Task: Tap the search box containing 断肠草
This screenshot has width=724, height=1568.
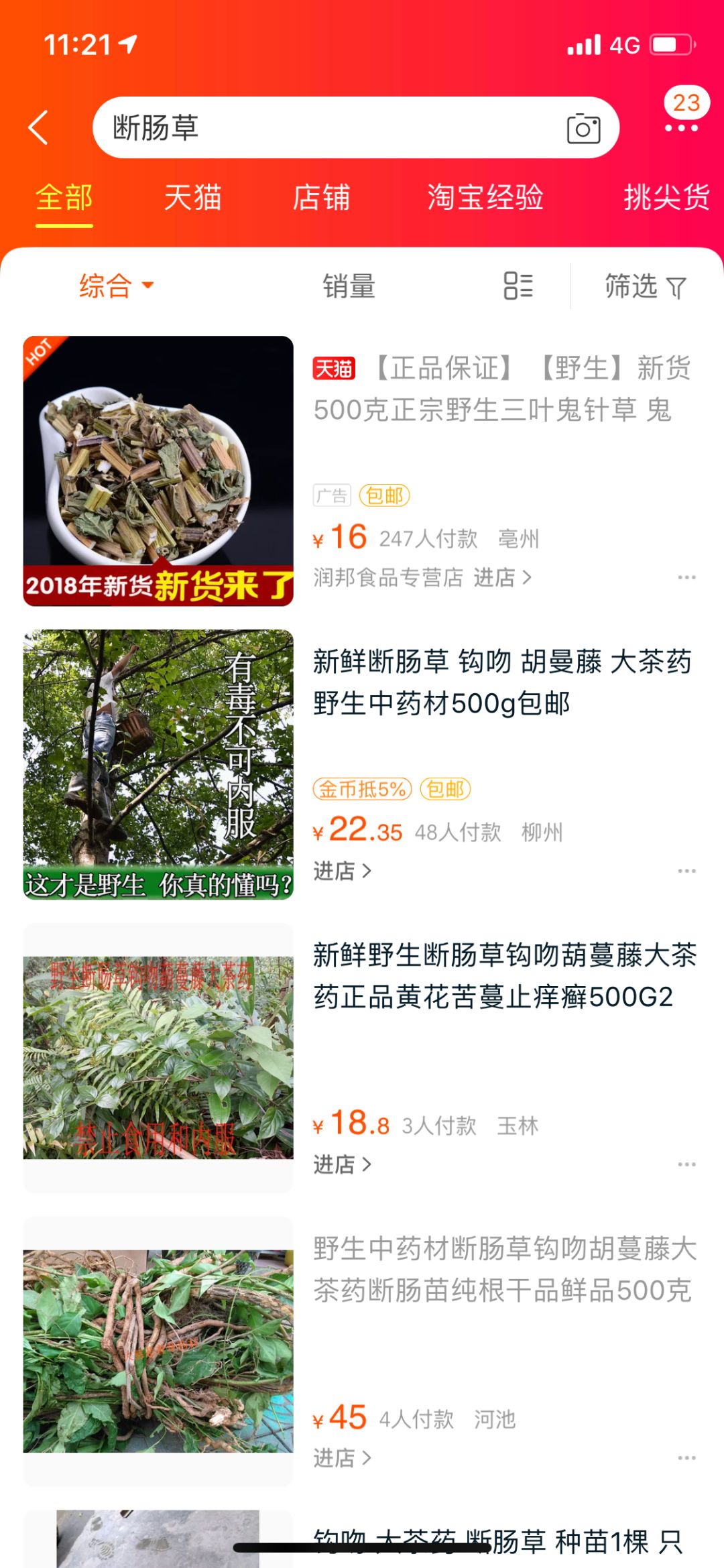Action: tap(355, 127)
